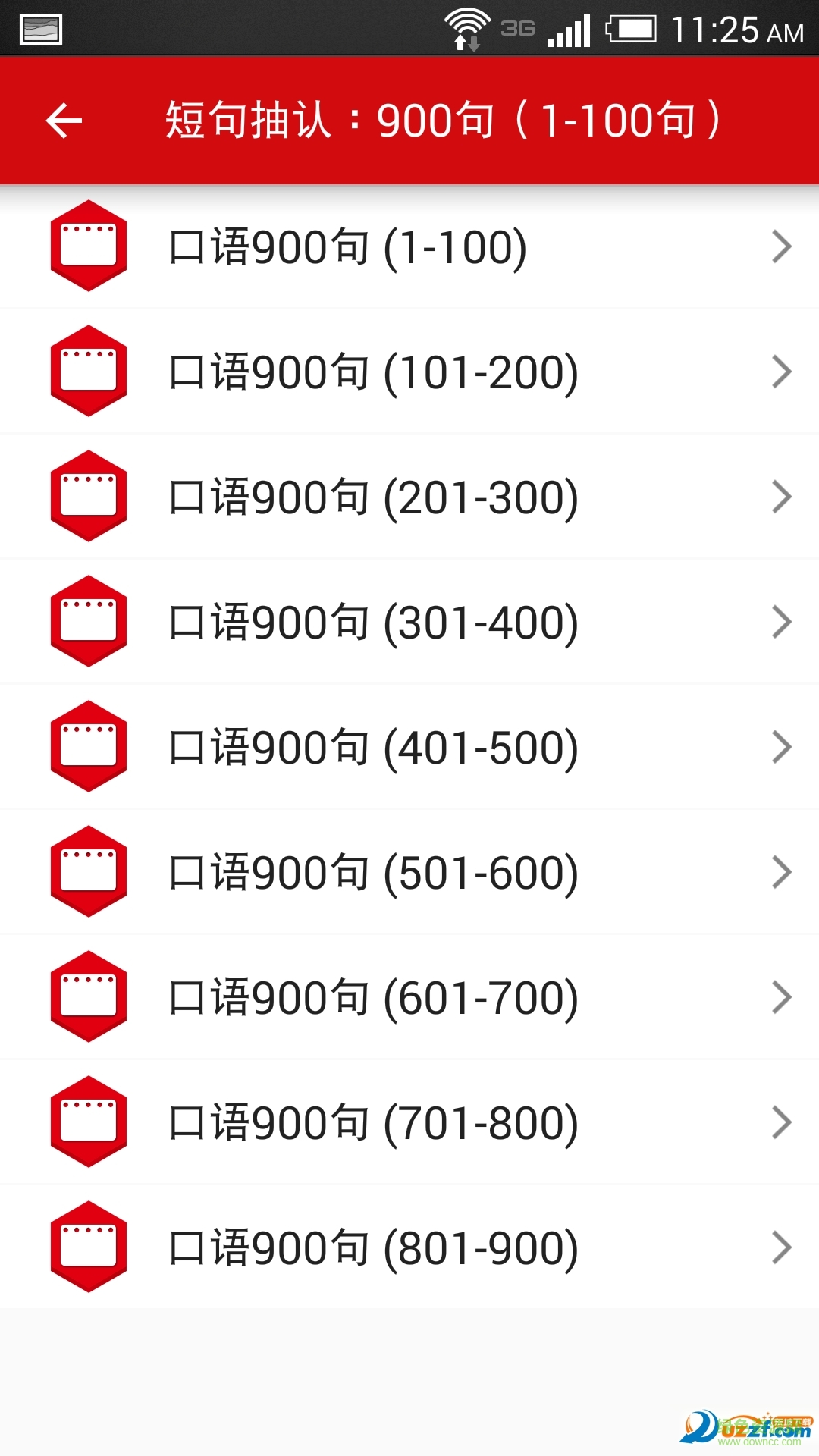
Task: Tap the 口语900句 (401-500) row
Action: [409, 747]
